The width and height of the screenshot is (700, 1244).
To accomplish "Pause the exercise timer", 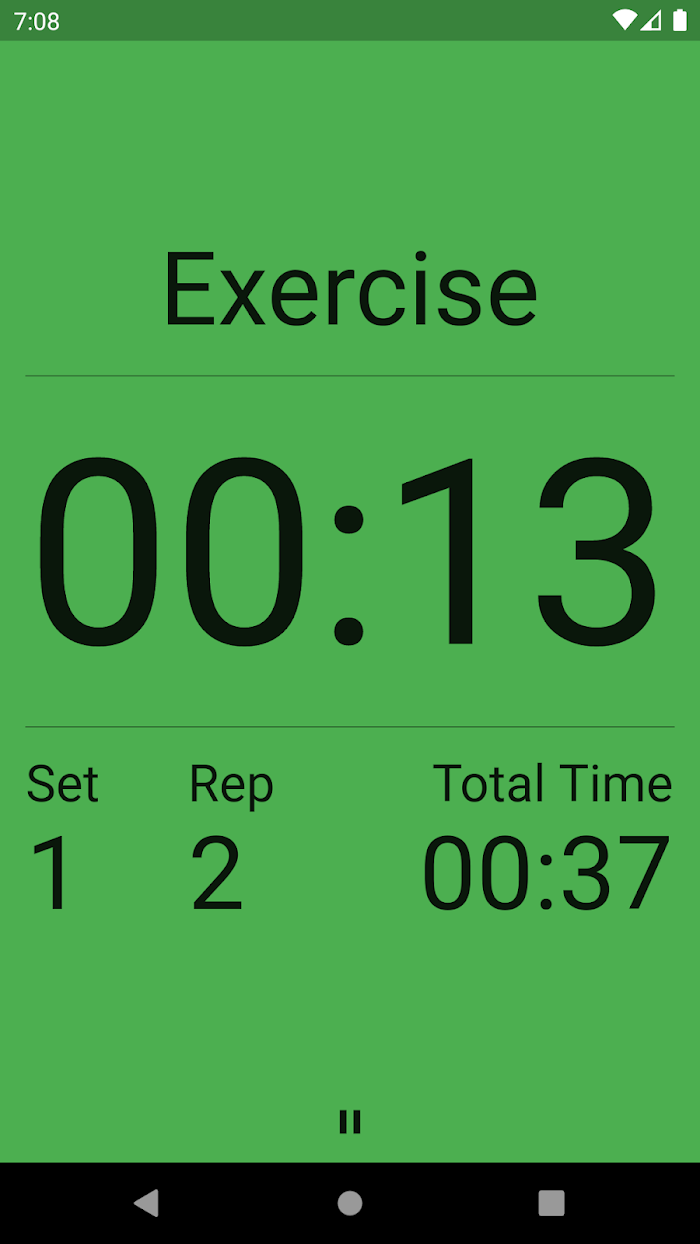I will tap(350, 1121).
